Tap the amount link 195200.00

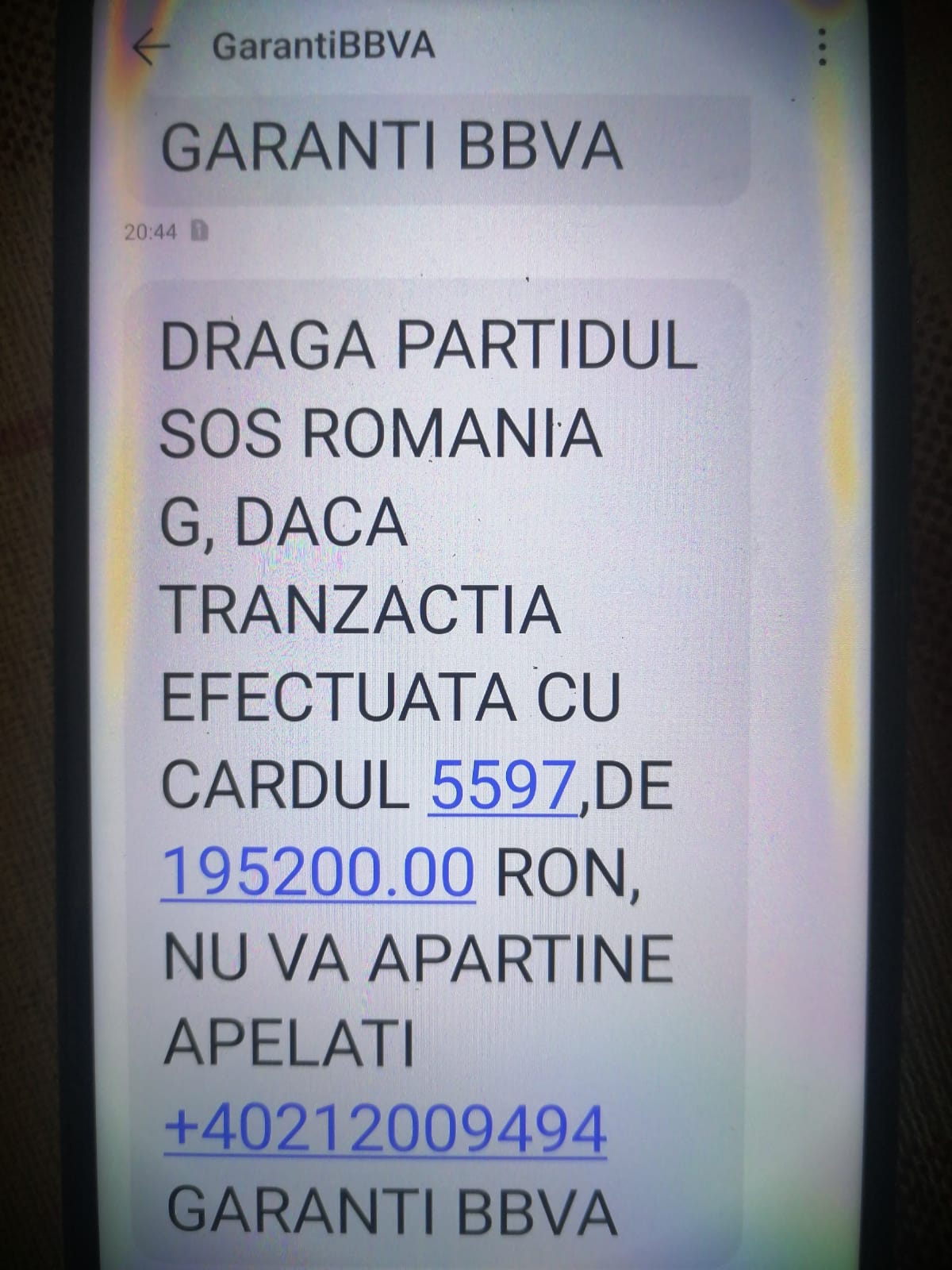(x=318, y=872)
